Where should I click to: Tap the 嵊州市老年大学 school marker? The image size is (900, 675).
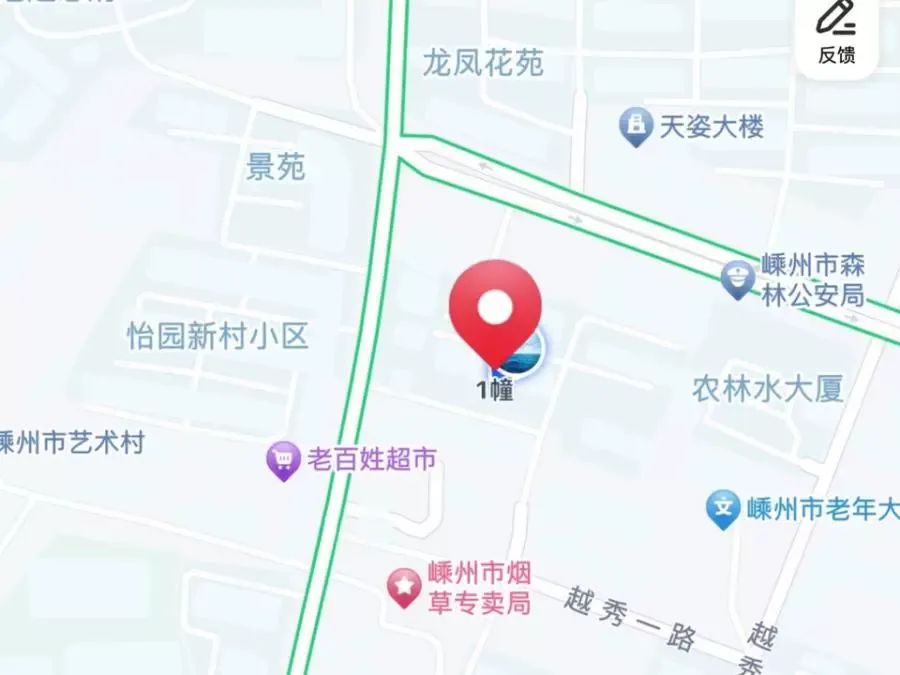pyautogui.click(x=722, y=510)
